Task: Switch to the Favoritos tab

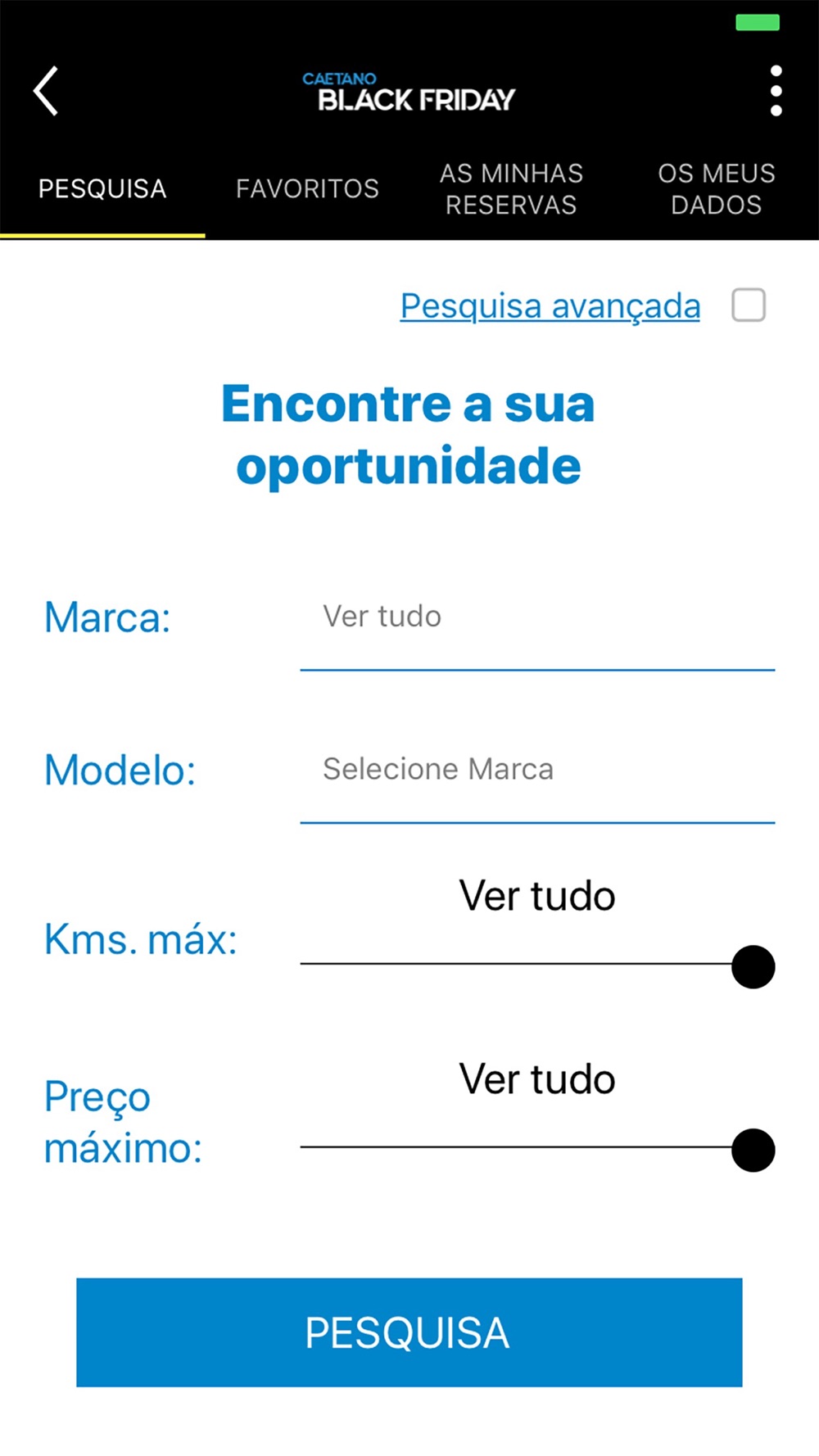Action: pos(307,189)
